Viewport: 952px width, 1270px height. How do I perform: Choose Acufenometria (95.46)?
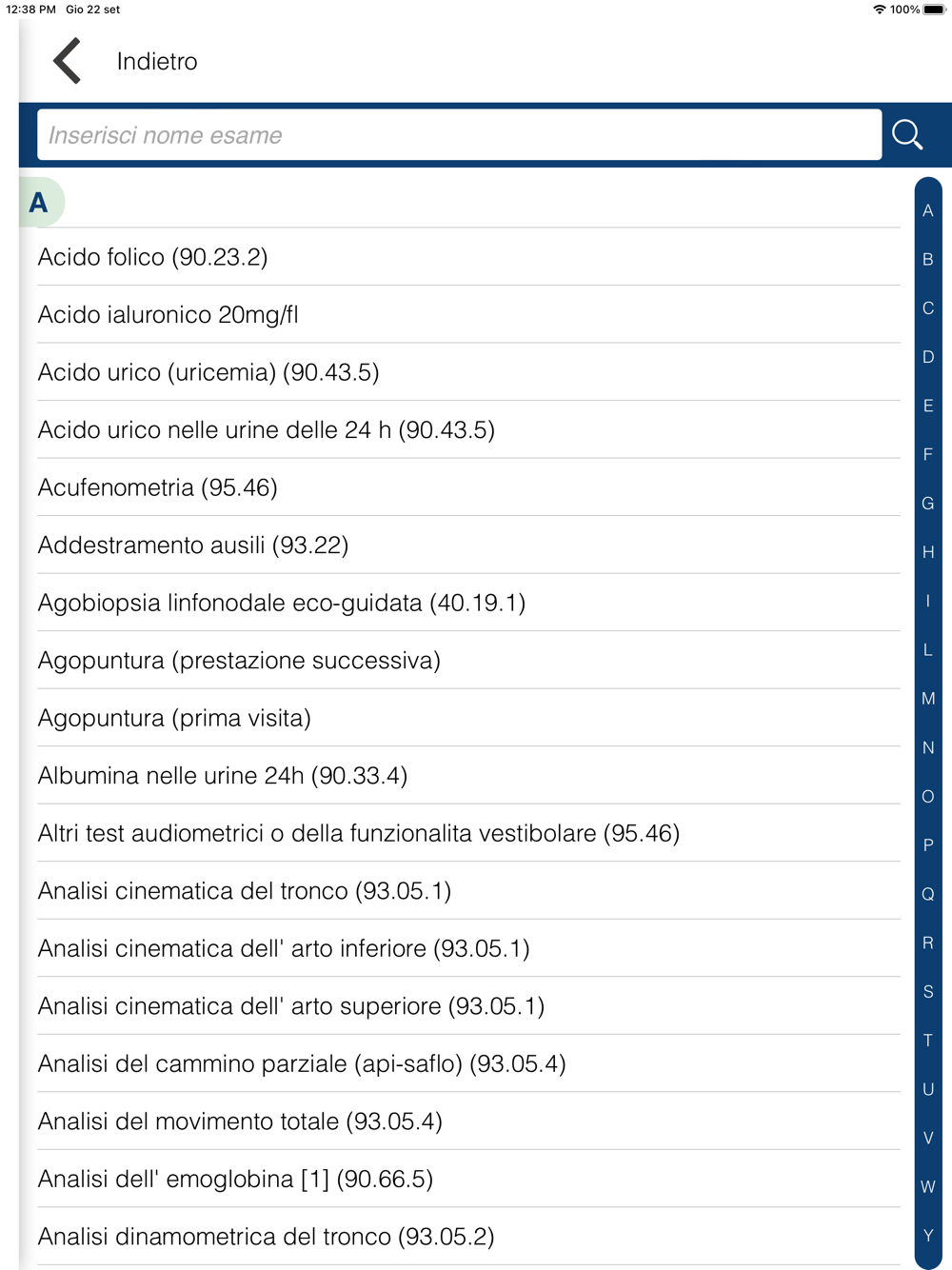(158, 487)
